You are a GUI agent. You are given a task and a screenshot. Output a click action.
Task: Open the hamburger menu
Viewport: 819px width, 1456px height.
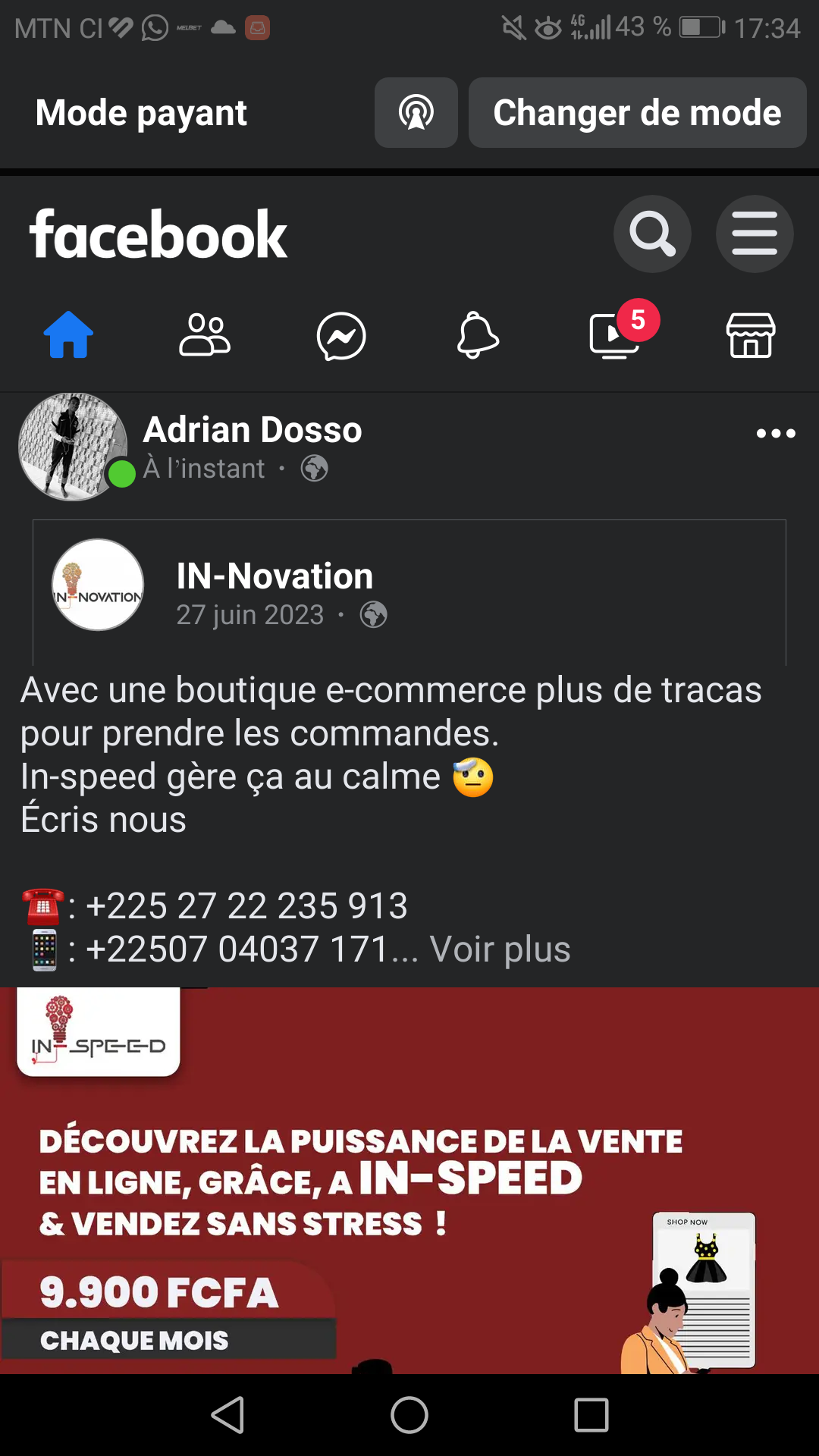pyautogui.click(x=755, y=234)
